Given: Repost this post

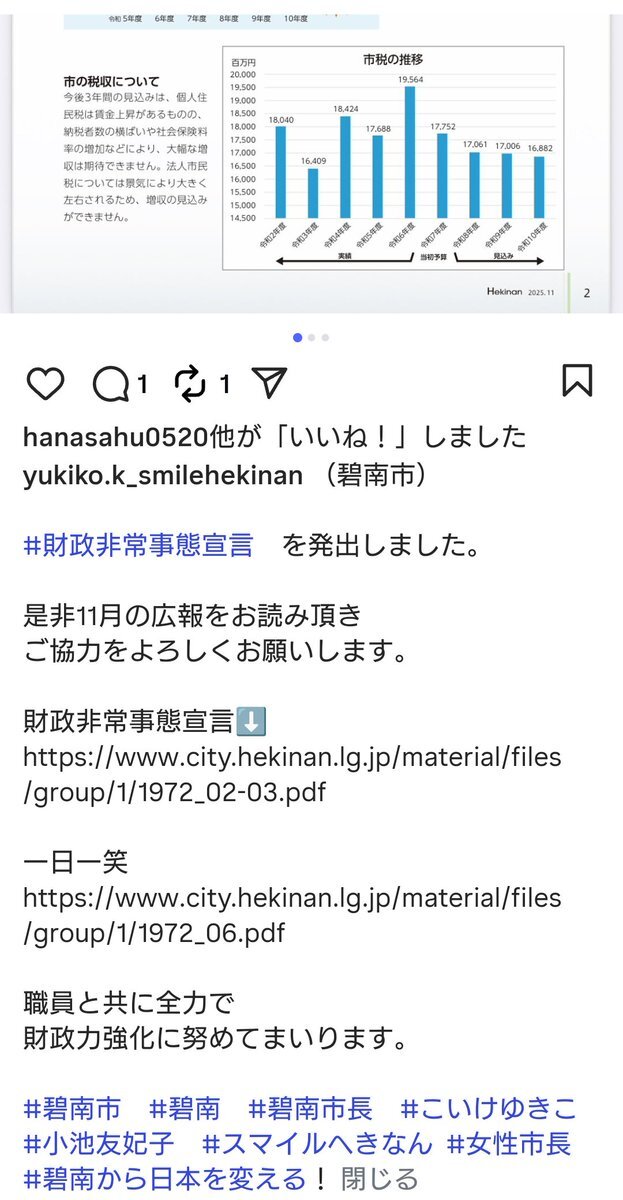Looking at the screenshot, I should pos(190,383).
